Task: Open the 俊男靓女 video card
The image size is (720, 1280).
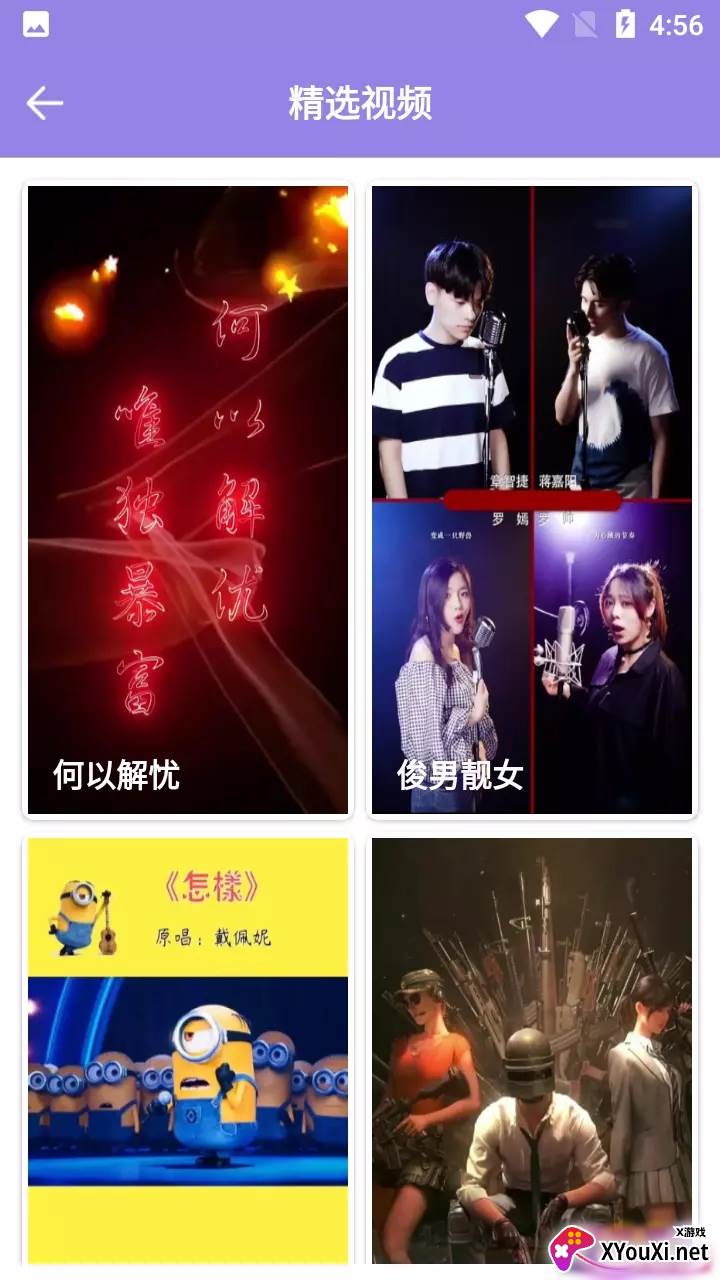Action: pos(532,500)
